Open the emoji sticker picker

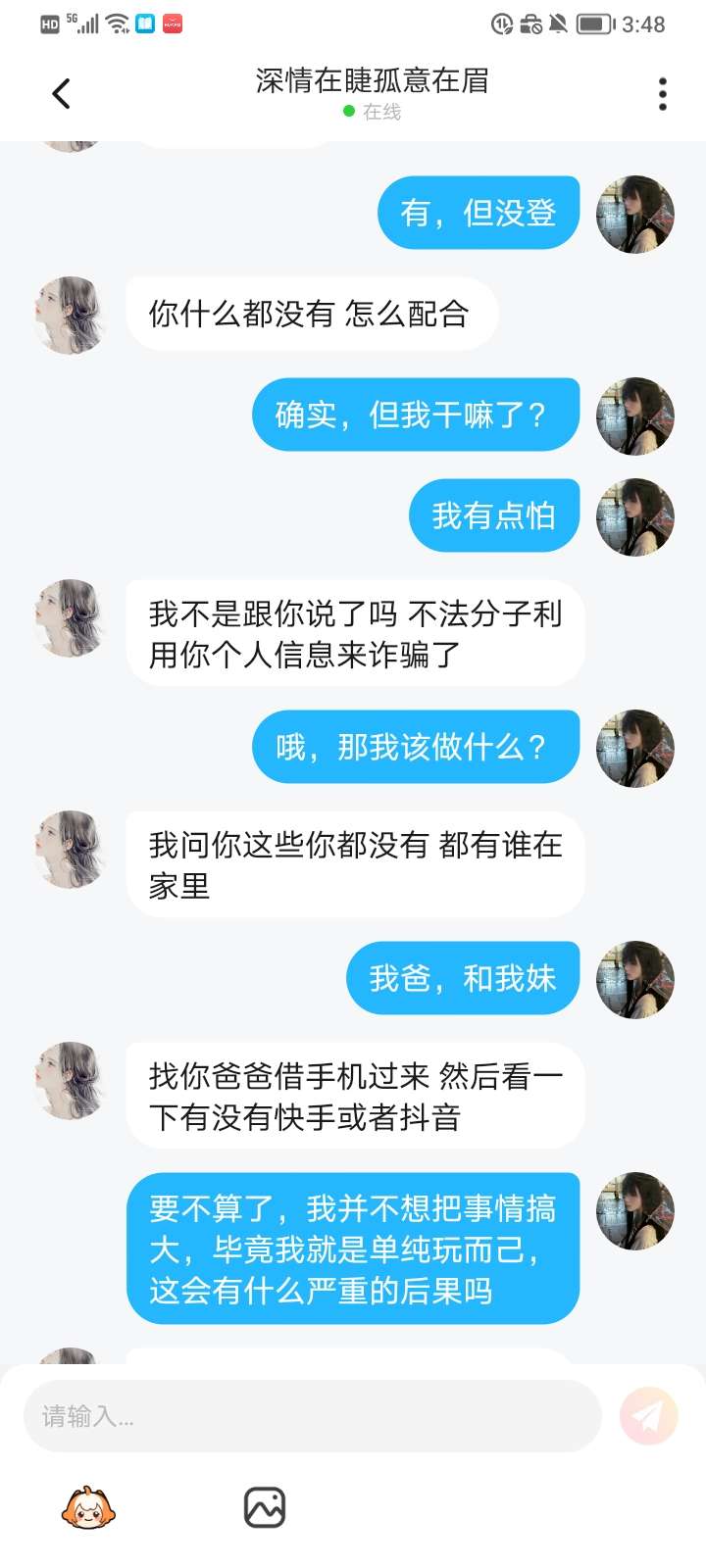pyautogui.click(x=88, y=1507)
